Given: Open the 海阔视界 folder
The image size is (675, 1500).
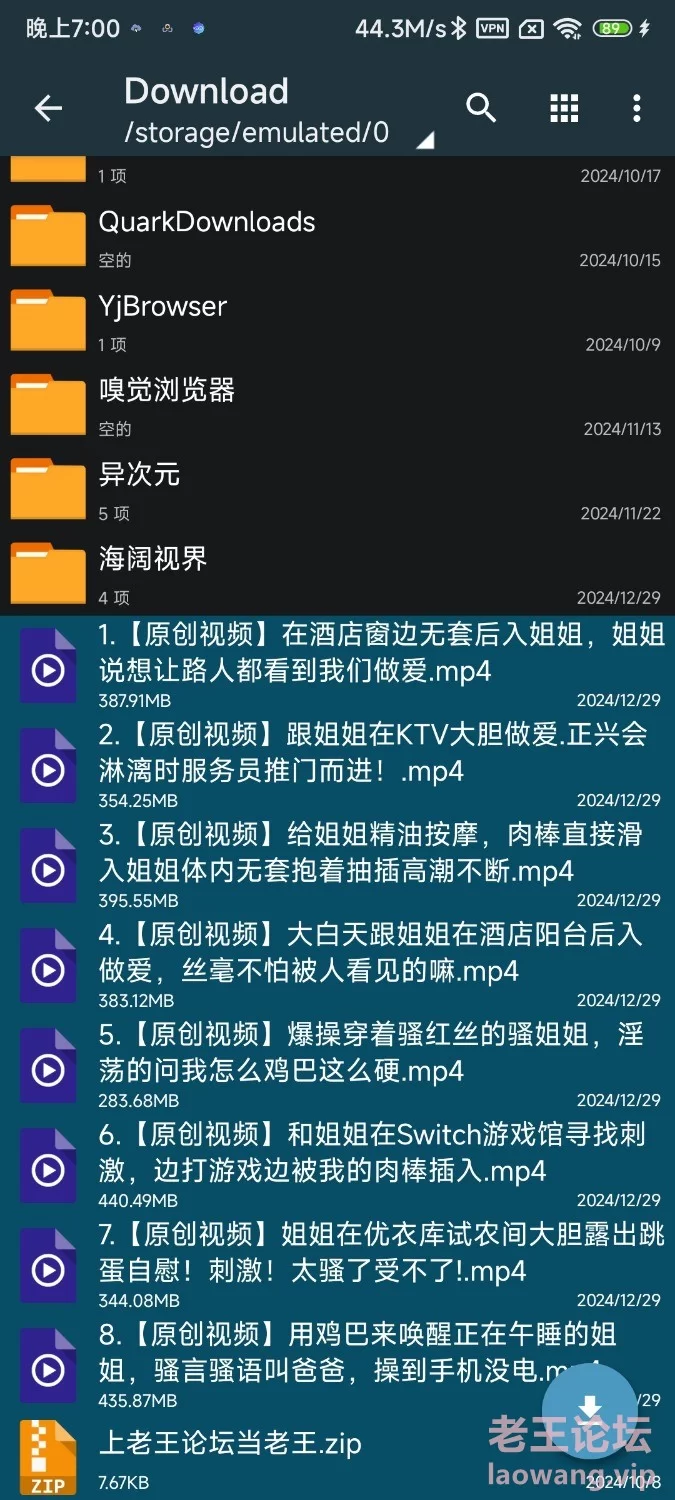Looking at the screenshot, I should 337,574.
